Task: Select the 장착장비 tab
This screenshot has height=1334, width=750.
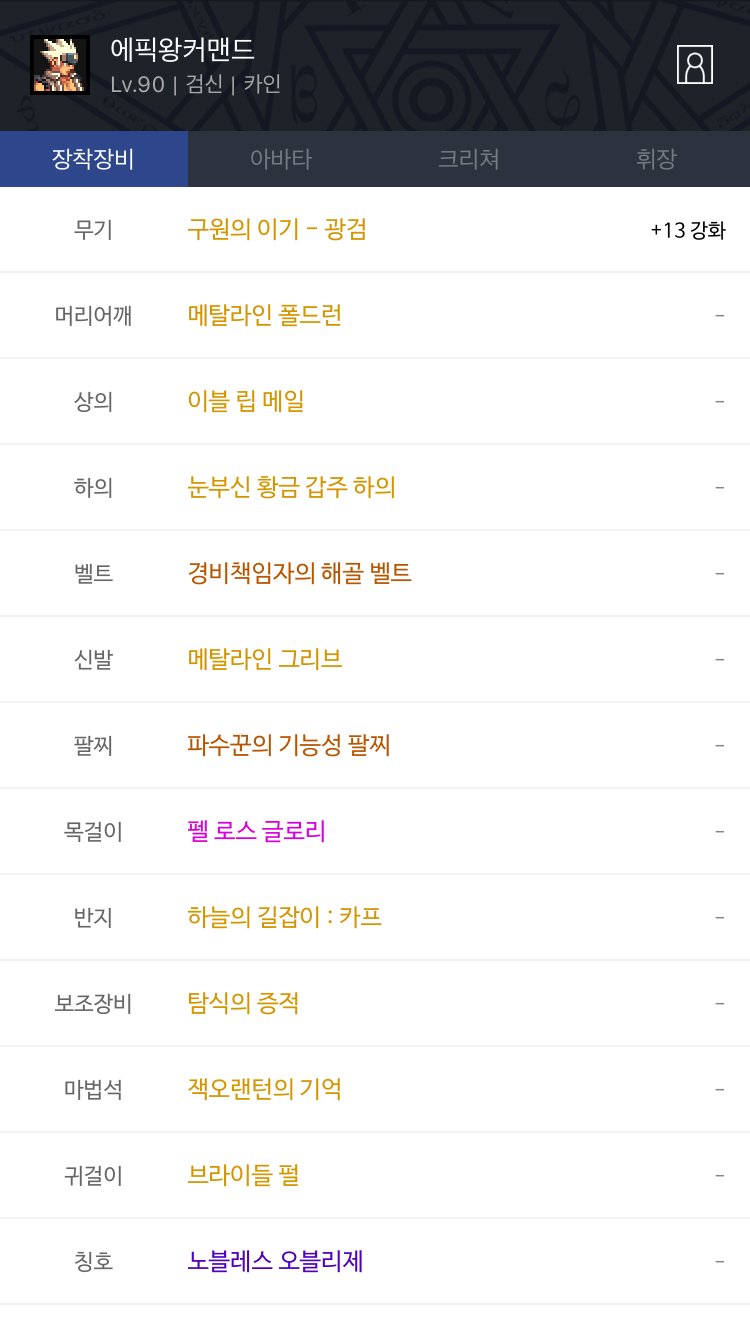Action: click(93, 159)
